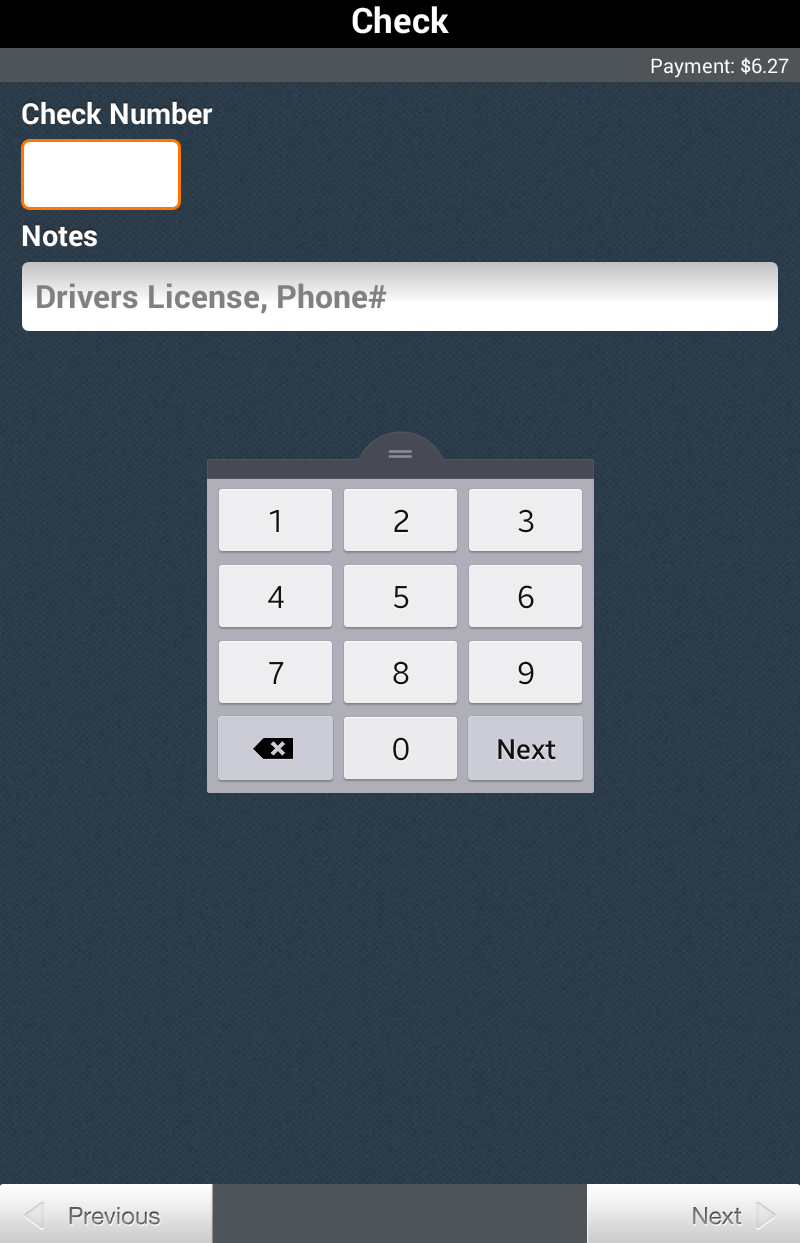Hit number 4 on the keypad
The image size is (800, 1243).
275,597
